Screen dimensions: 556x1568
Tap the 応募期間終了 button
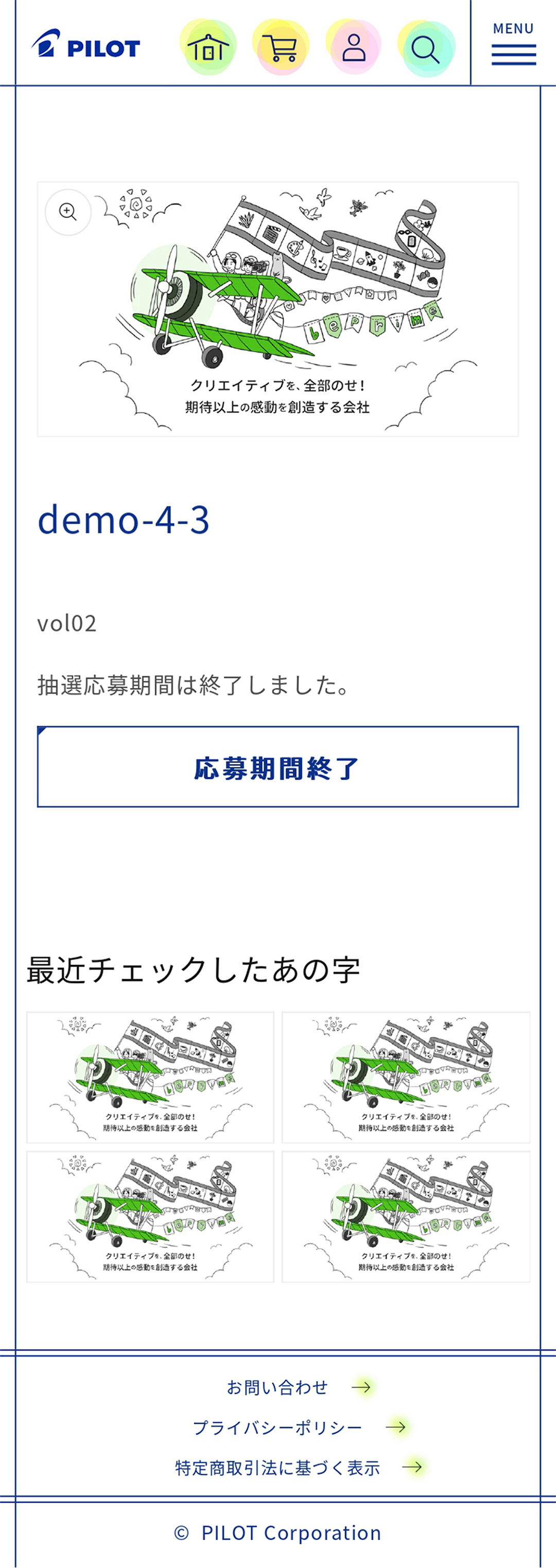(277, 767)
